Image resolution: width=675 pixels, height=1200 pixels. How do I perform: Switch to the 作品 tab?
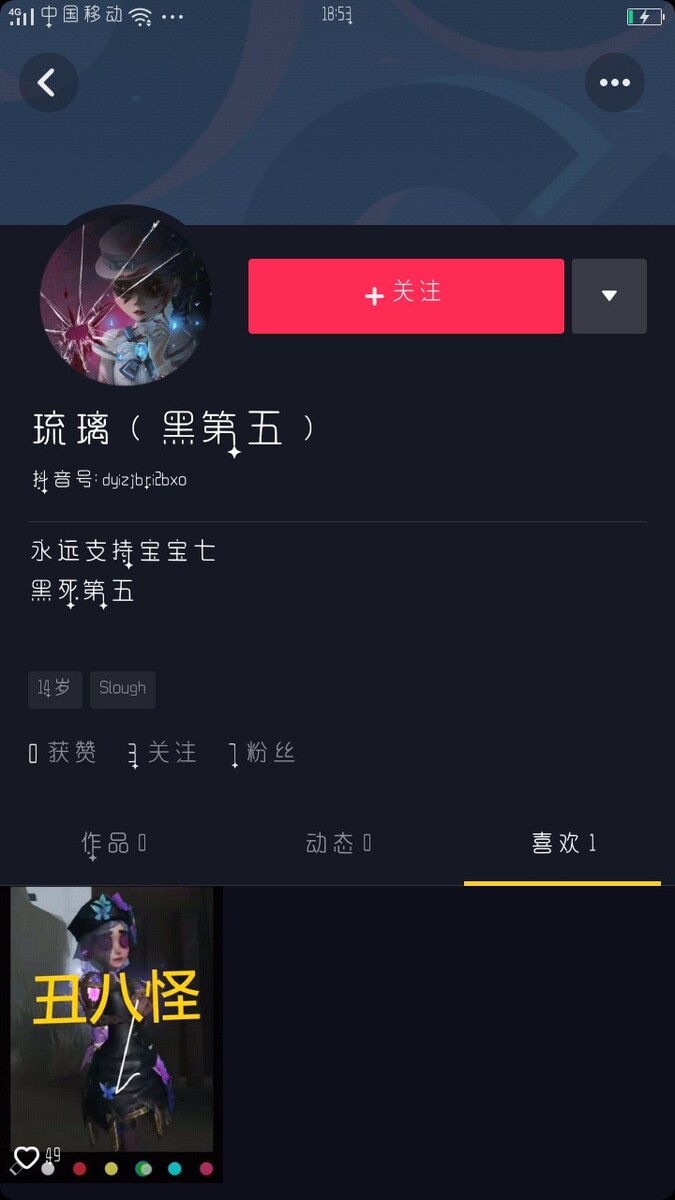[113, 843]
